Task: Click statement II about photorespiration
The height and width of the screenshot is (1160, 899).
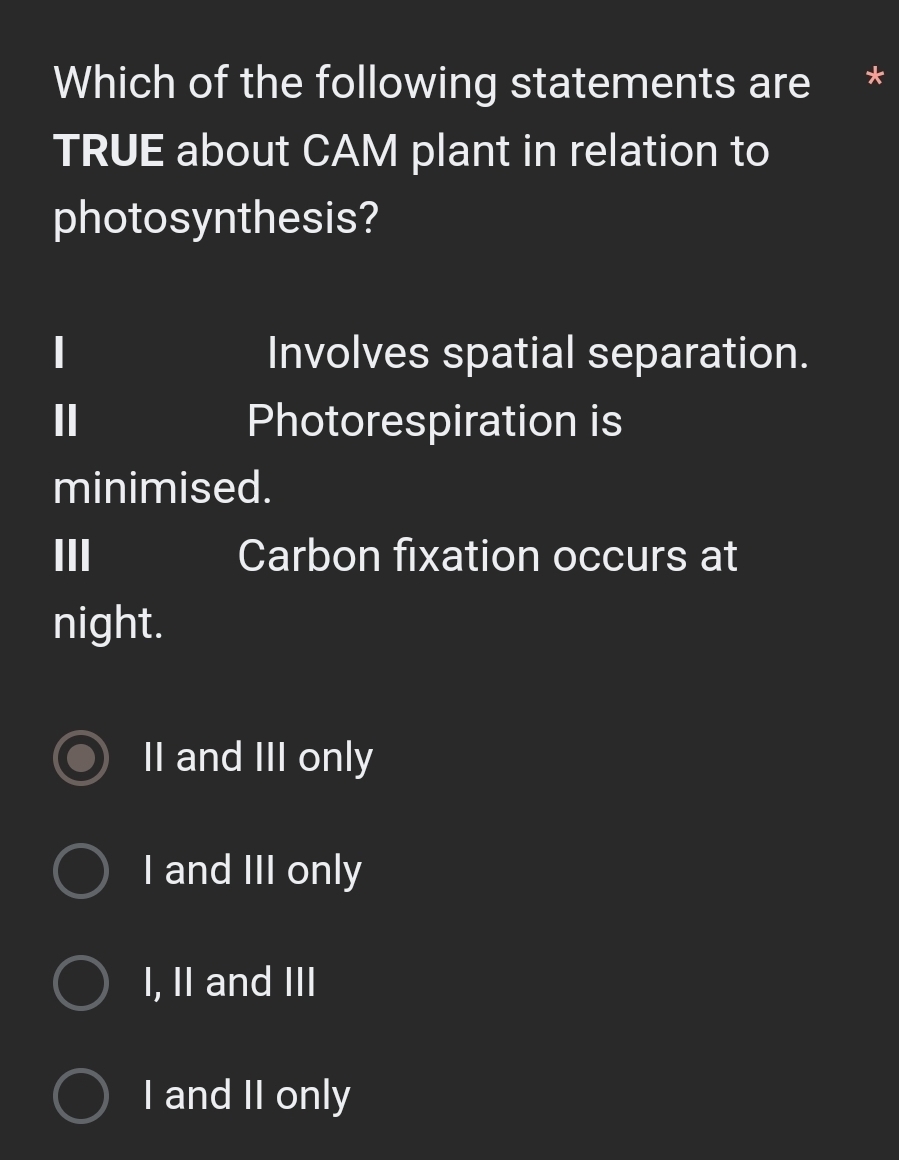Action: tap(434, 420)
